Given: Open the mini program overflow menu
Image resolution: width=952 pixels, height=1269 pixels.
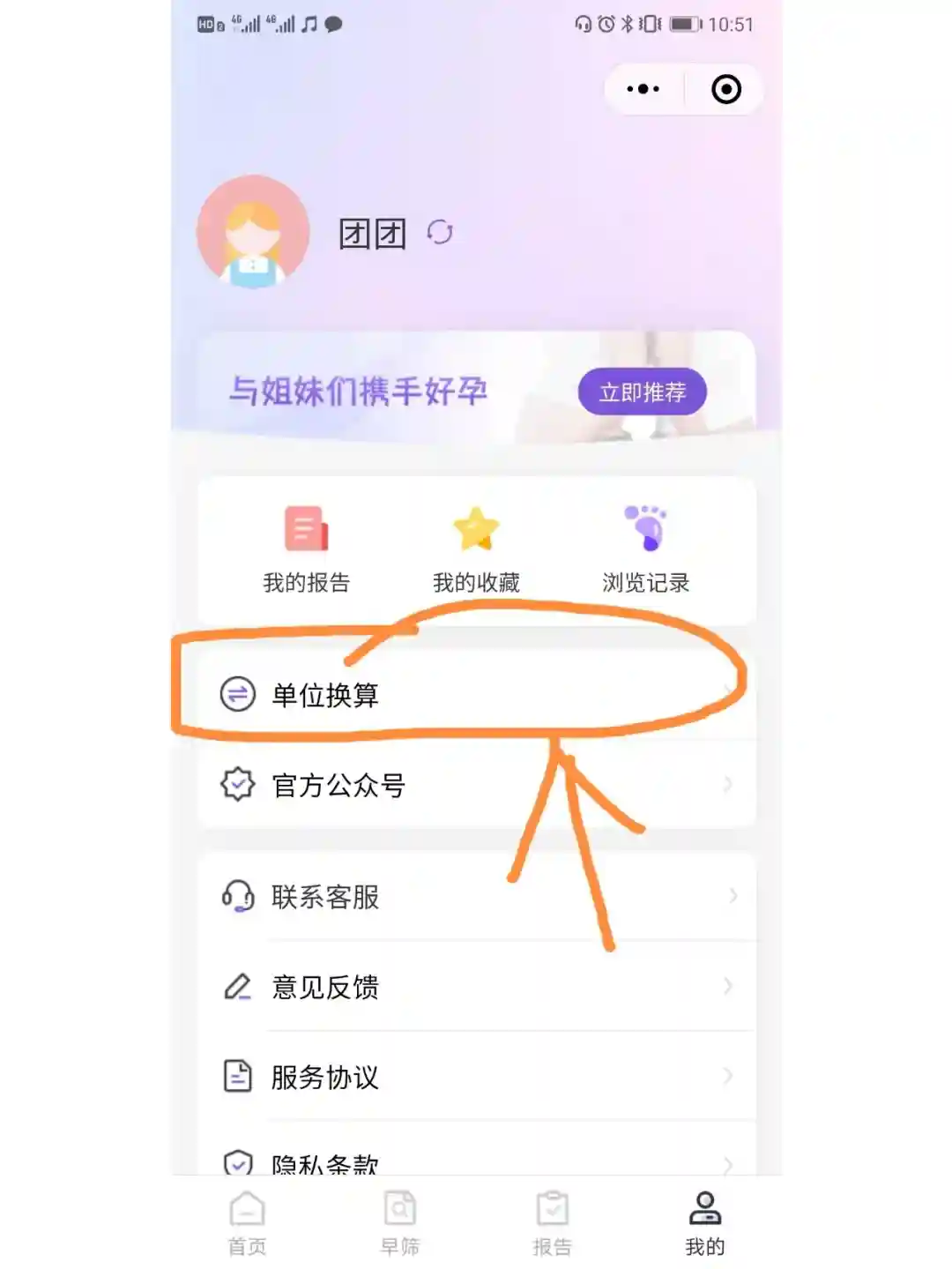Looking at the screenshot, I should coord(643,89).
